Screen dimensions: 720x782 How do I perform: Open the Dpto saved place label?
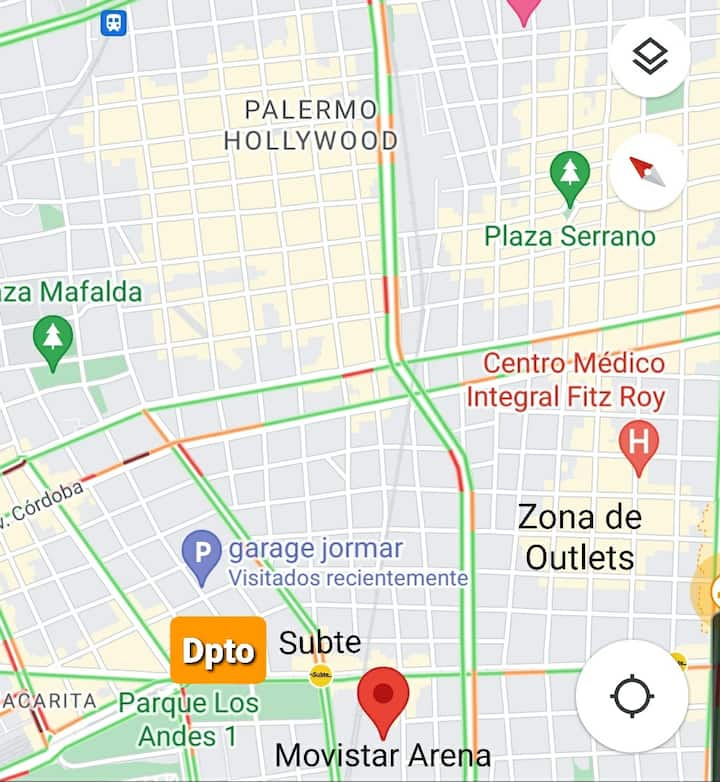[x=218, y=651]
